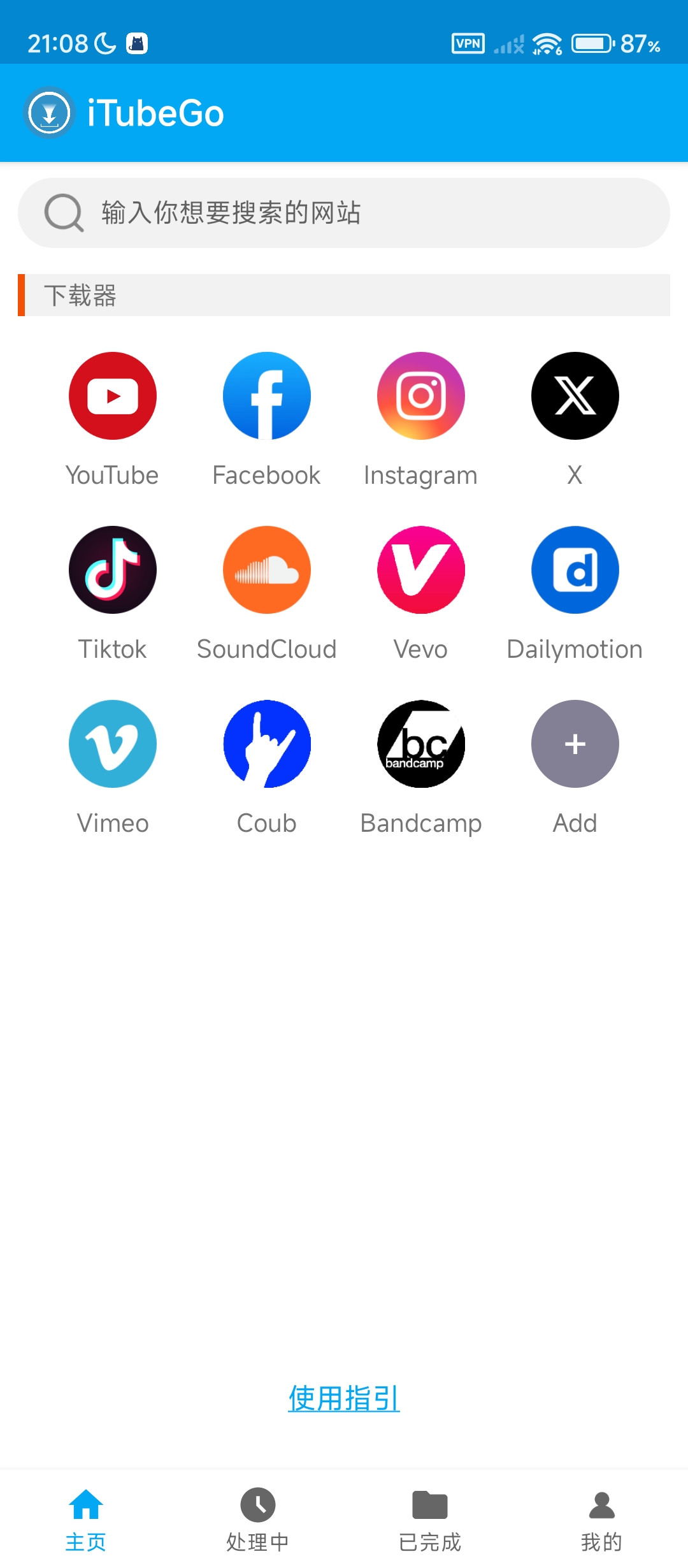The height and width of the screenshot is (1568, 688).
Task: Open the Dailymotion downloader
Action: pyautogui.click(x=575, y=570)
